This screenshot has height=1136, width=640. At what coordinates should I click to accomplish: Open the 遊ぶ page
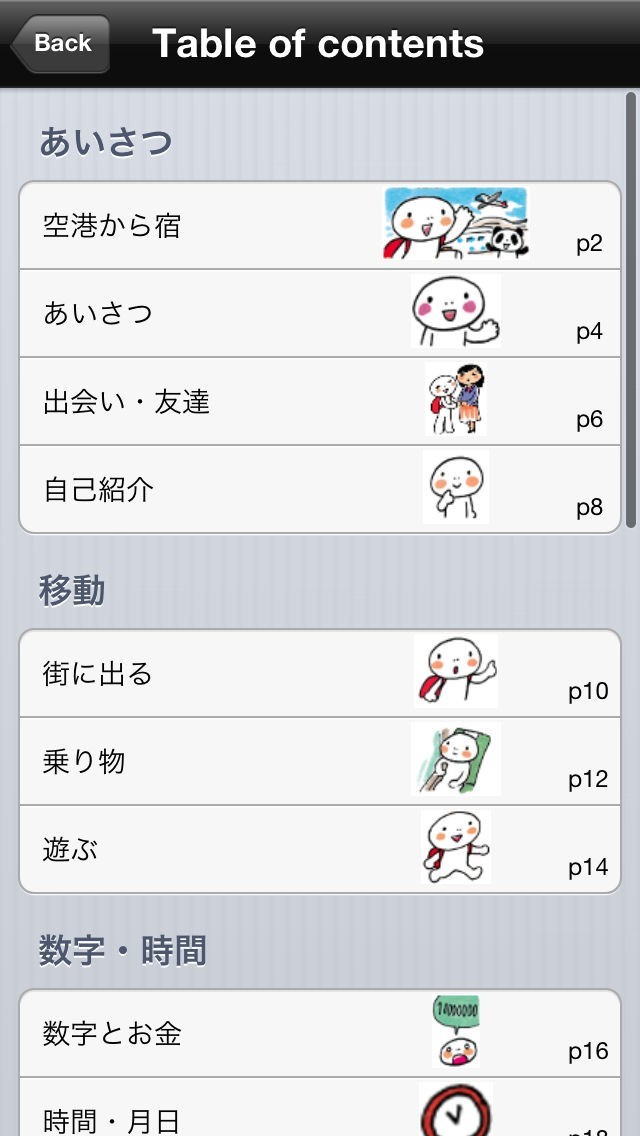(320, 849)
